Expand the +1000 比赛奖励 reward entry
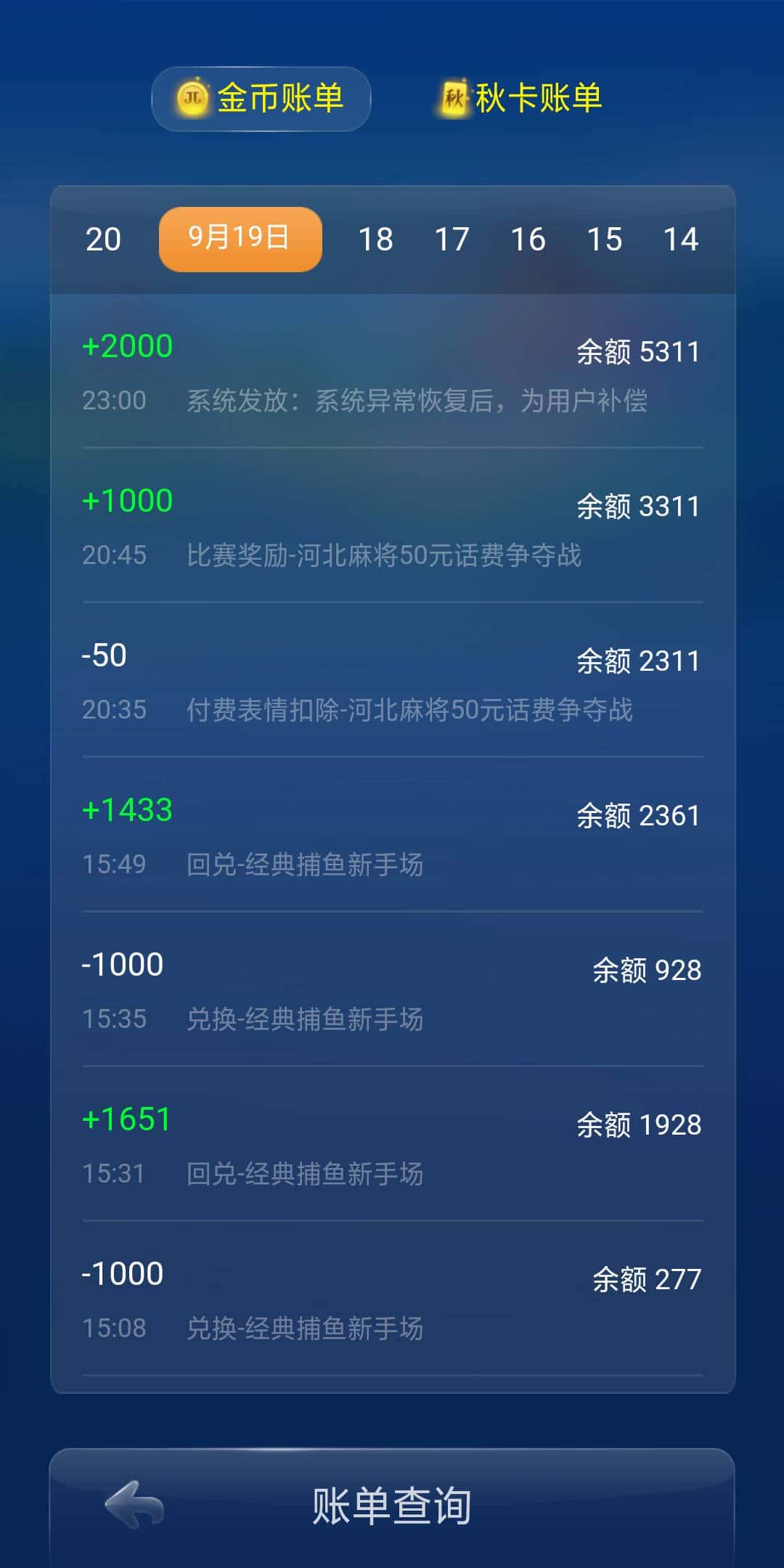 tap(392, 526)
